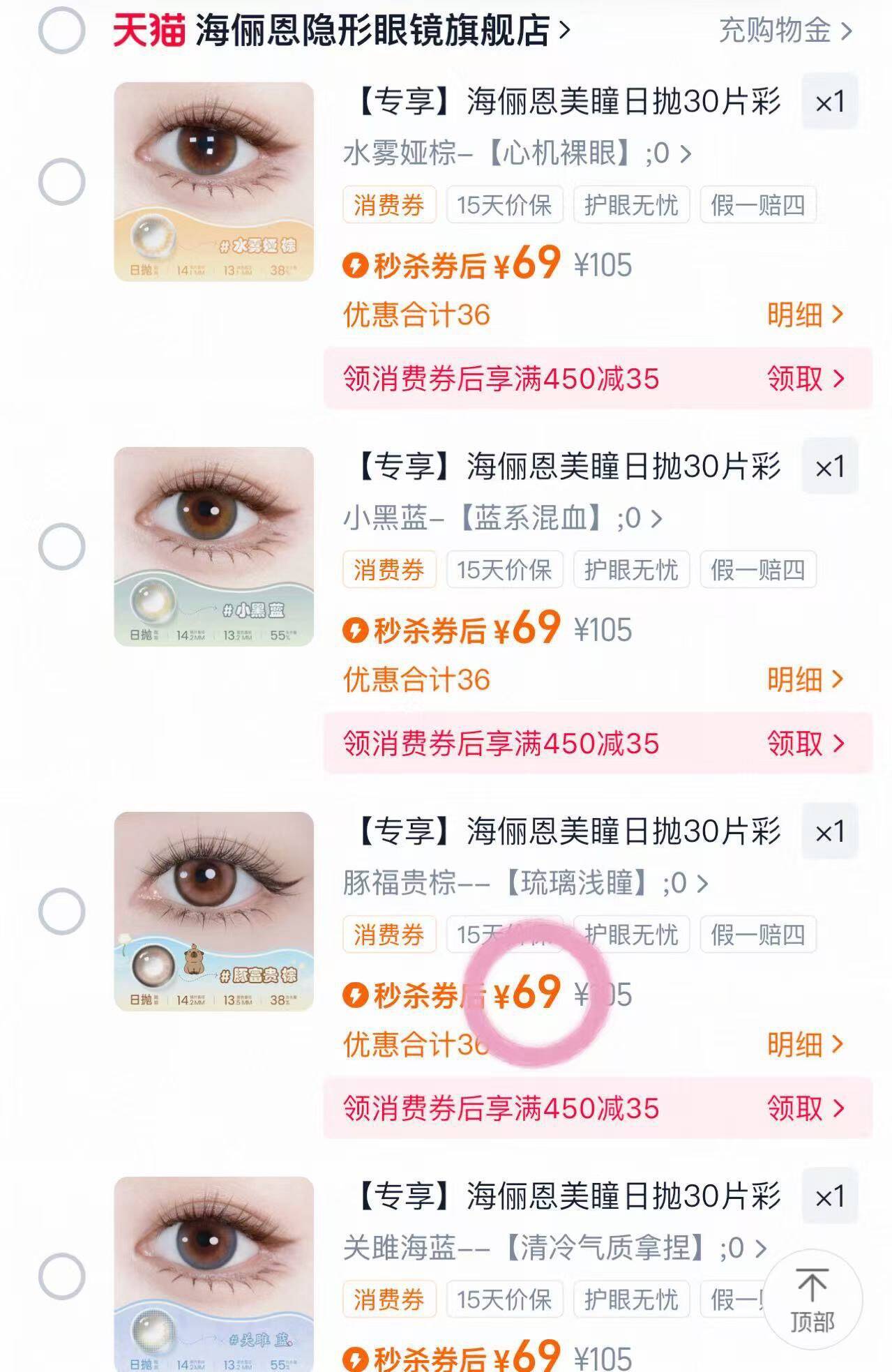Expand 明细 discount details under 水雾娅棕
This screenshot has height=1372, width=892.
pos(797,315)
